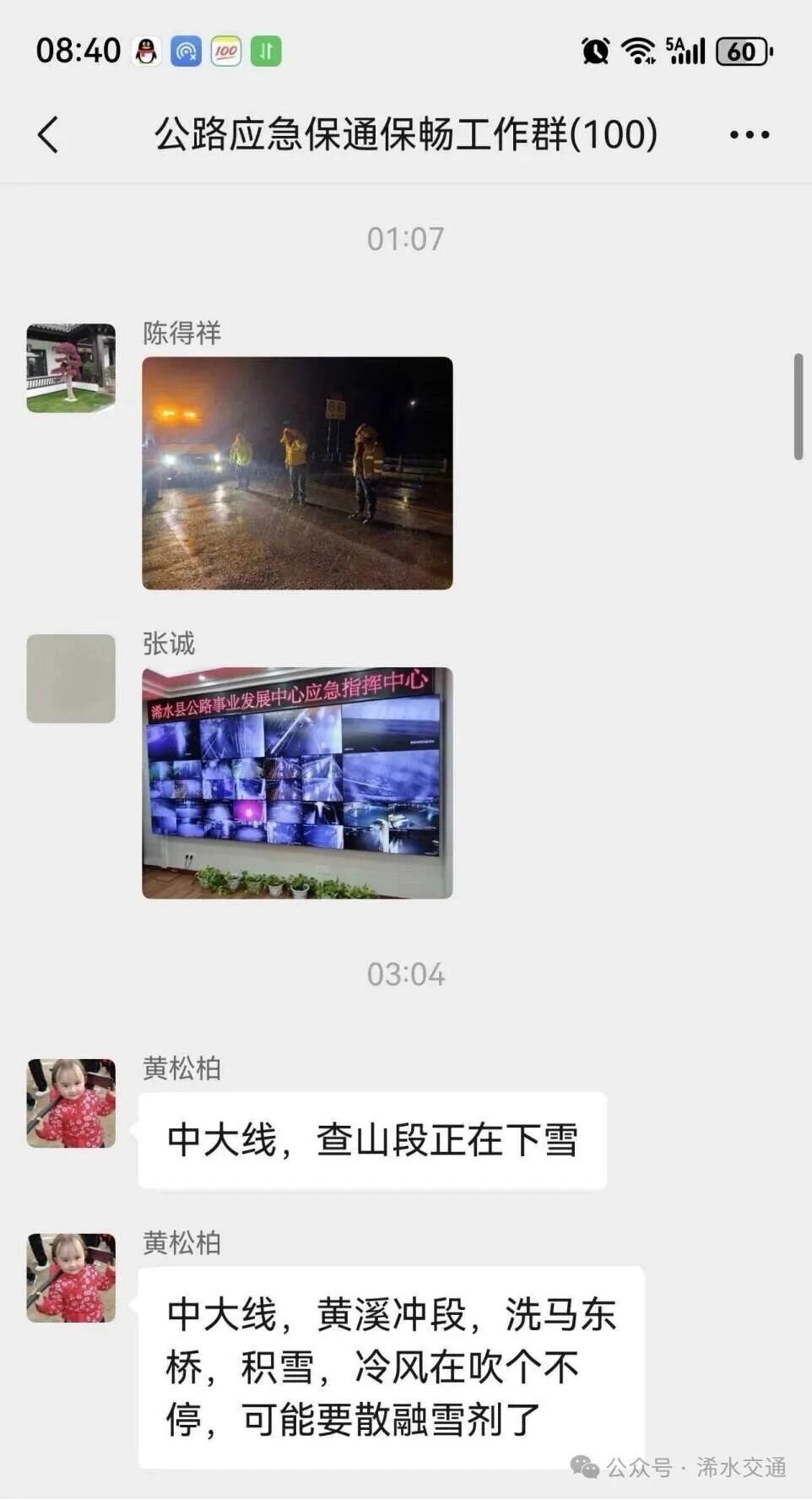
Task: Open 黄松柏's avatar beside 查山段正在下雪 message
Action: pyautogui.click(x=71, y=1103)
